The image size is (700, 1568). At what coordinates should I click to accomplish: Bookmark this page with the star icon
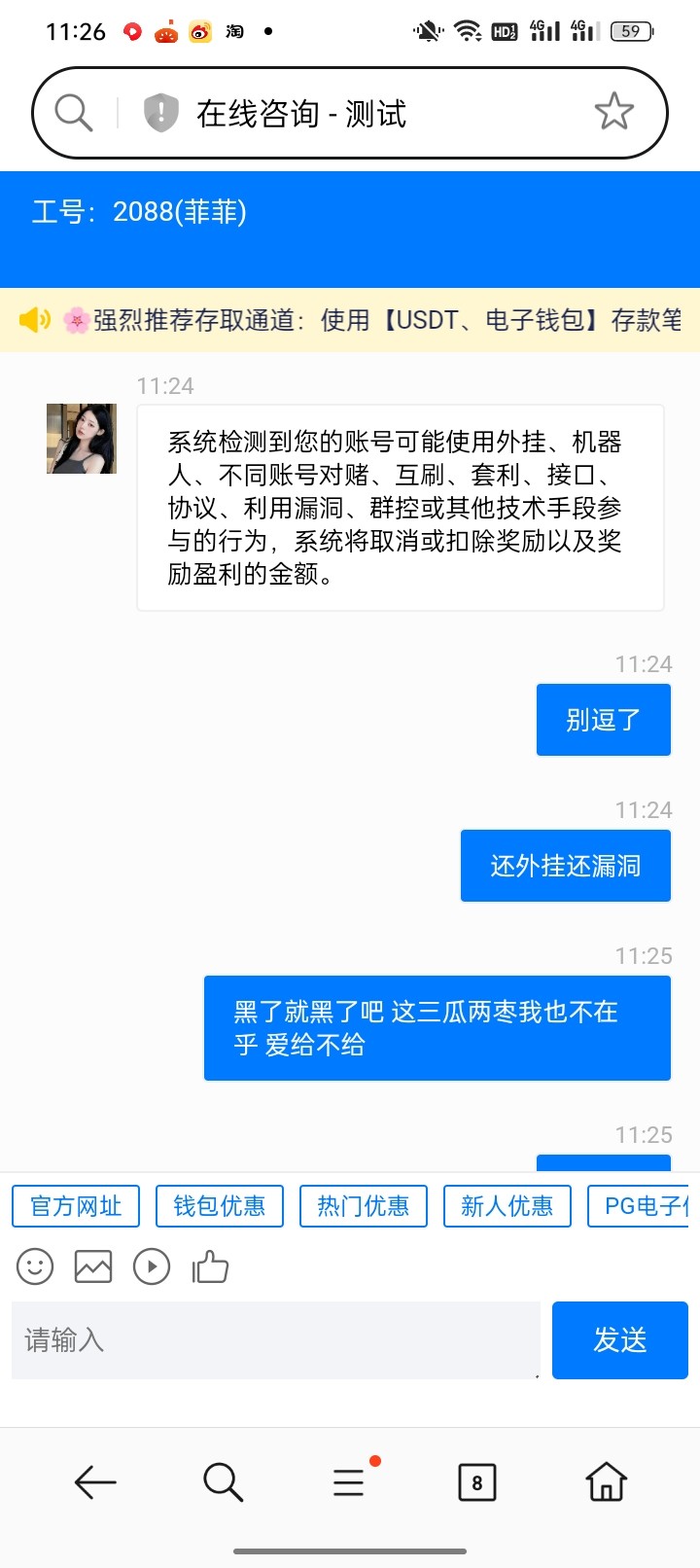613,112
